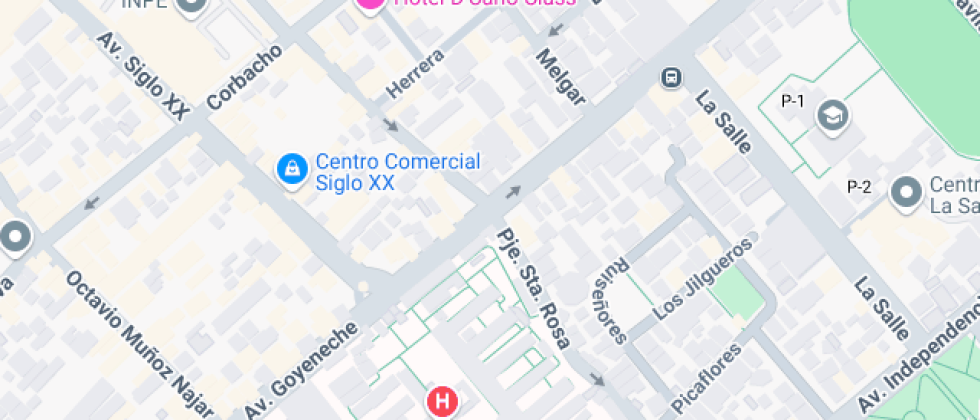This screenshot has width=980, height=420.
Task: Open the graduation cap school marker
Action: [831, 117]
